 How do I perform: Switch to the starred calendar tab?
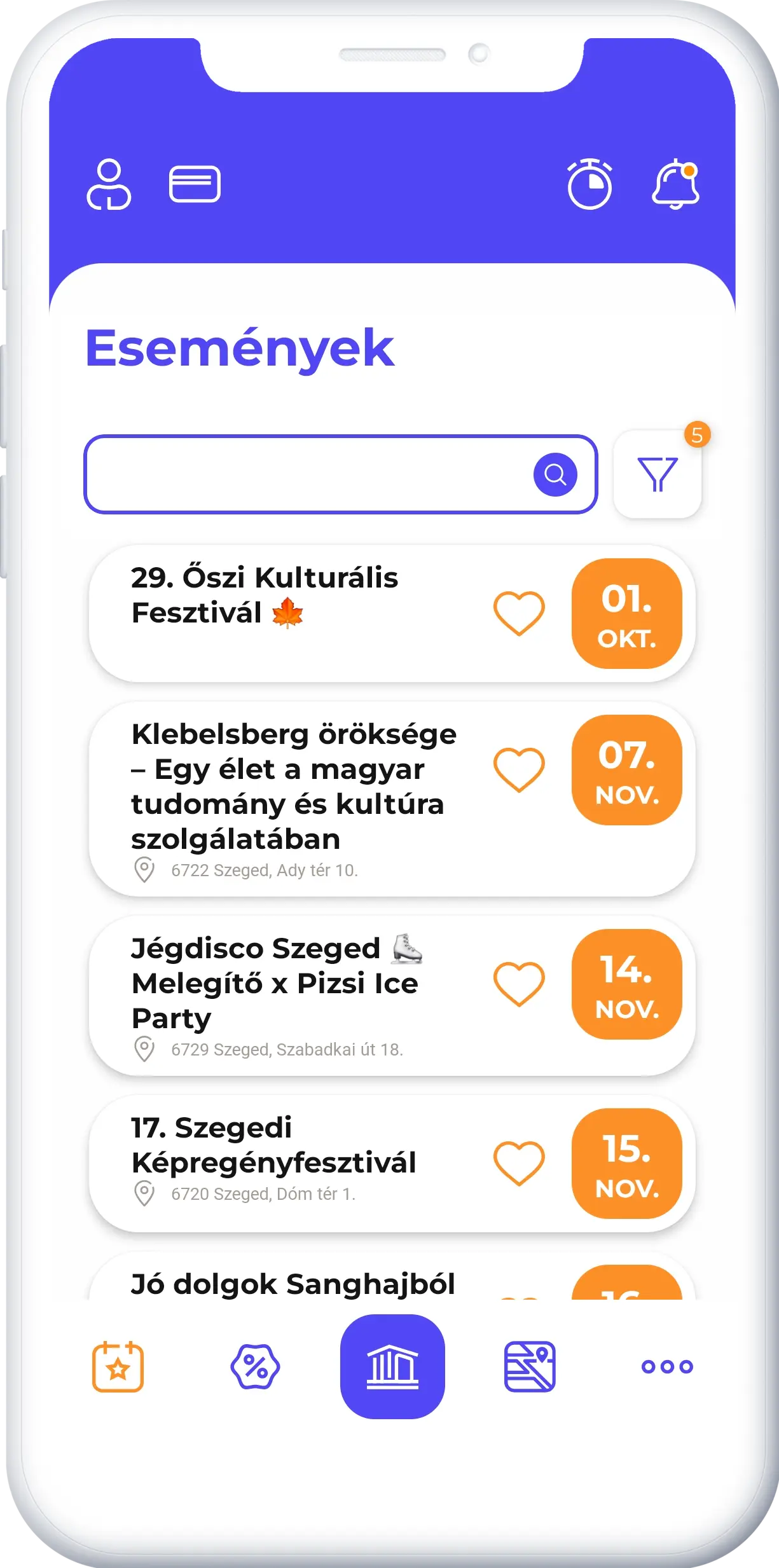coord(118,1366)
